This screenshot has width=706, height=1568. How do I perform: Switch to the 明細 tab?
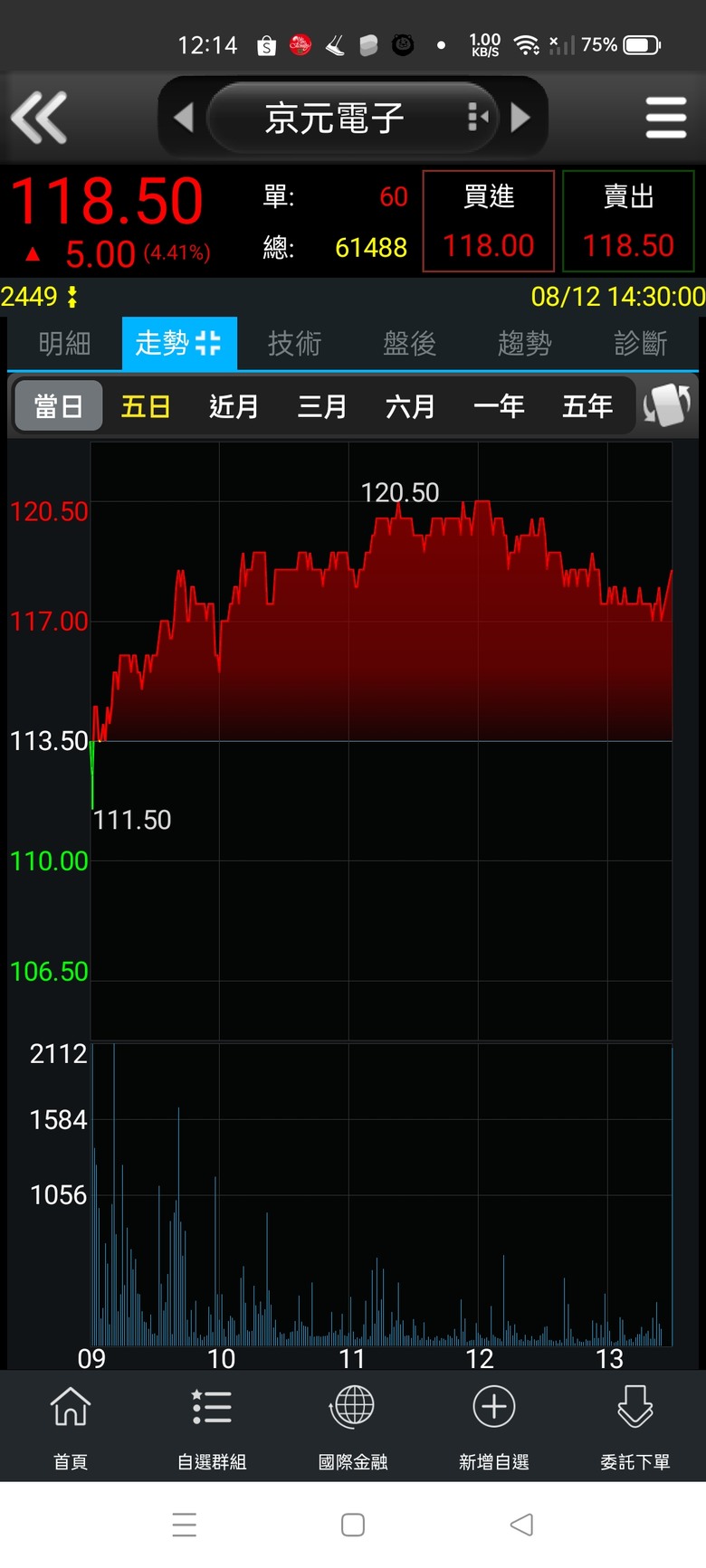[64, 344]
